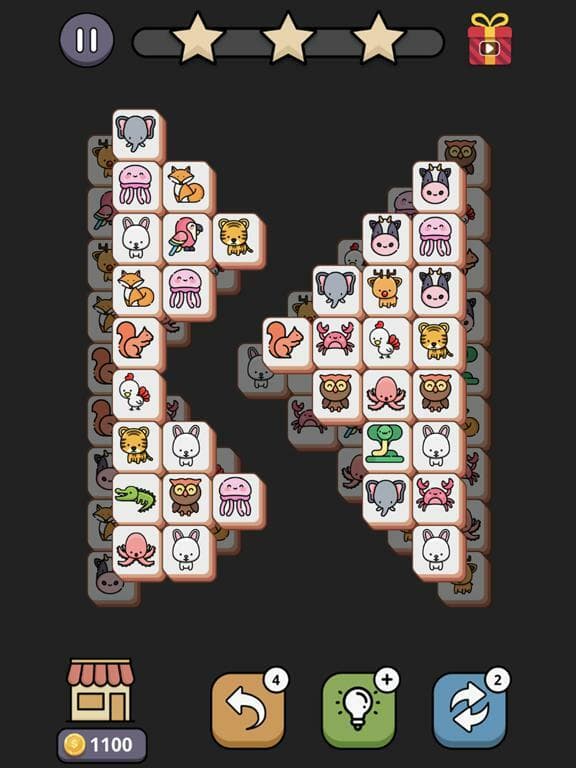Open the video reward gift box

tap(489, 39)
